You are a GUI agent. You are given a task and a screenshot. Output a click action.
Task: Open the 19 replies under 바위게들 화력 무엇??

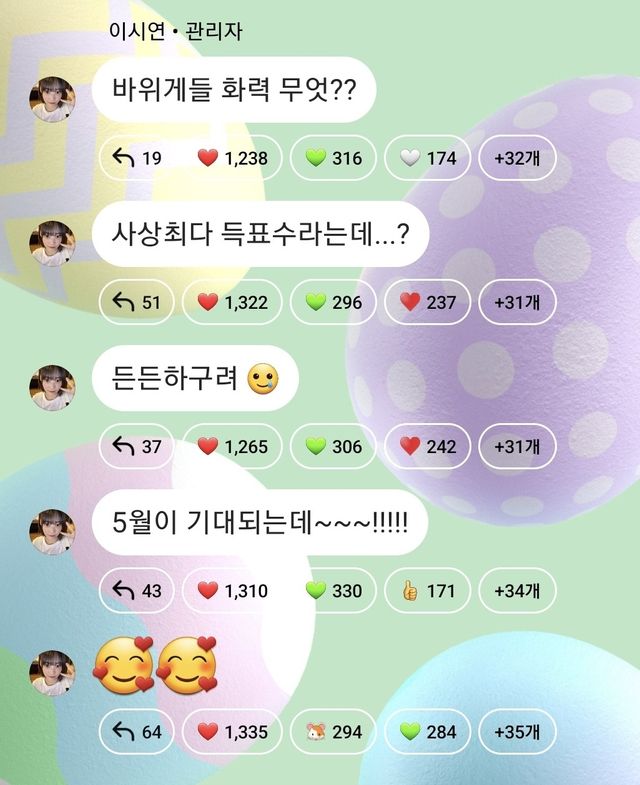point(137,158)
